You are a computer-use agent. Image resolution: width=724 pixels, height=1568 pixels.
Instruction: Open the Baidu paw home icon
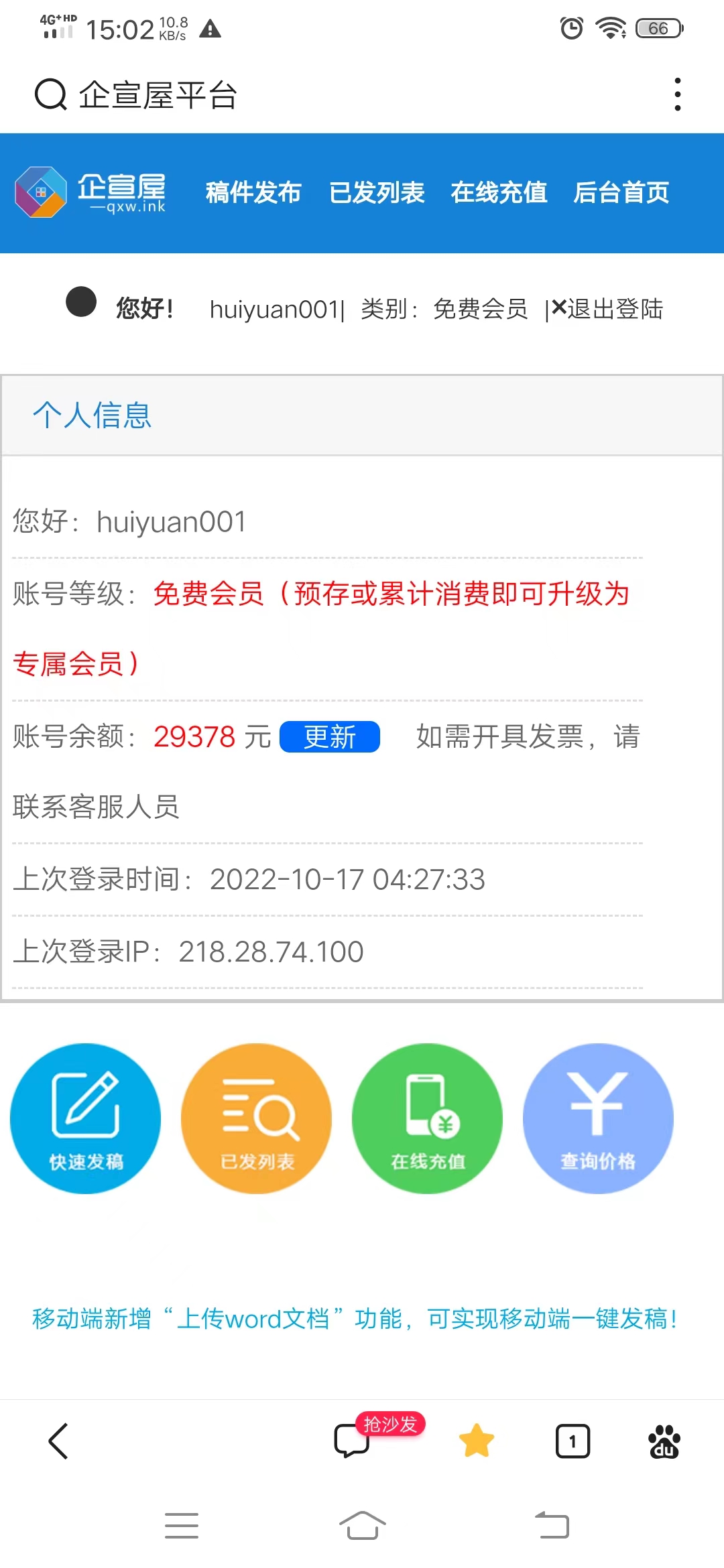point(664,1441)
